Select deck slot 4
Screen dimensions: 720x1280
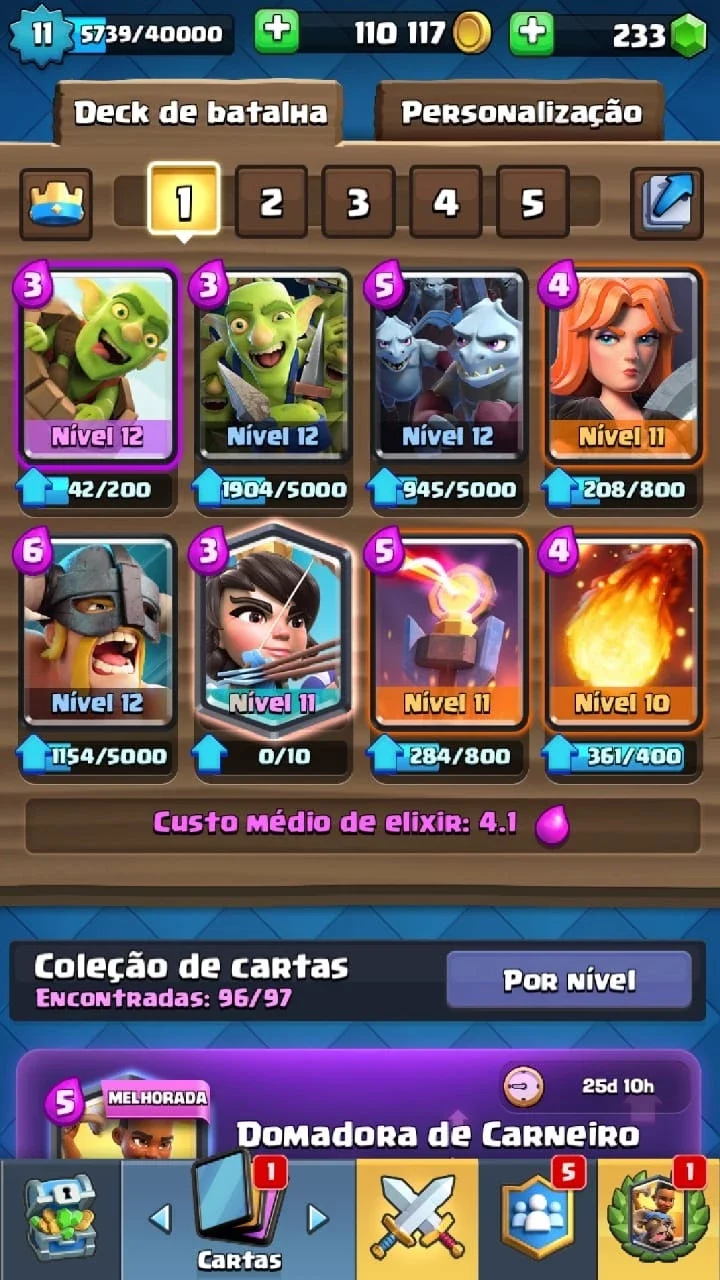click(x=445, y=203)
